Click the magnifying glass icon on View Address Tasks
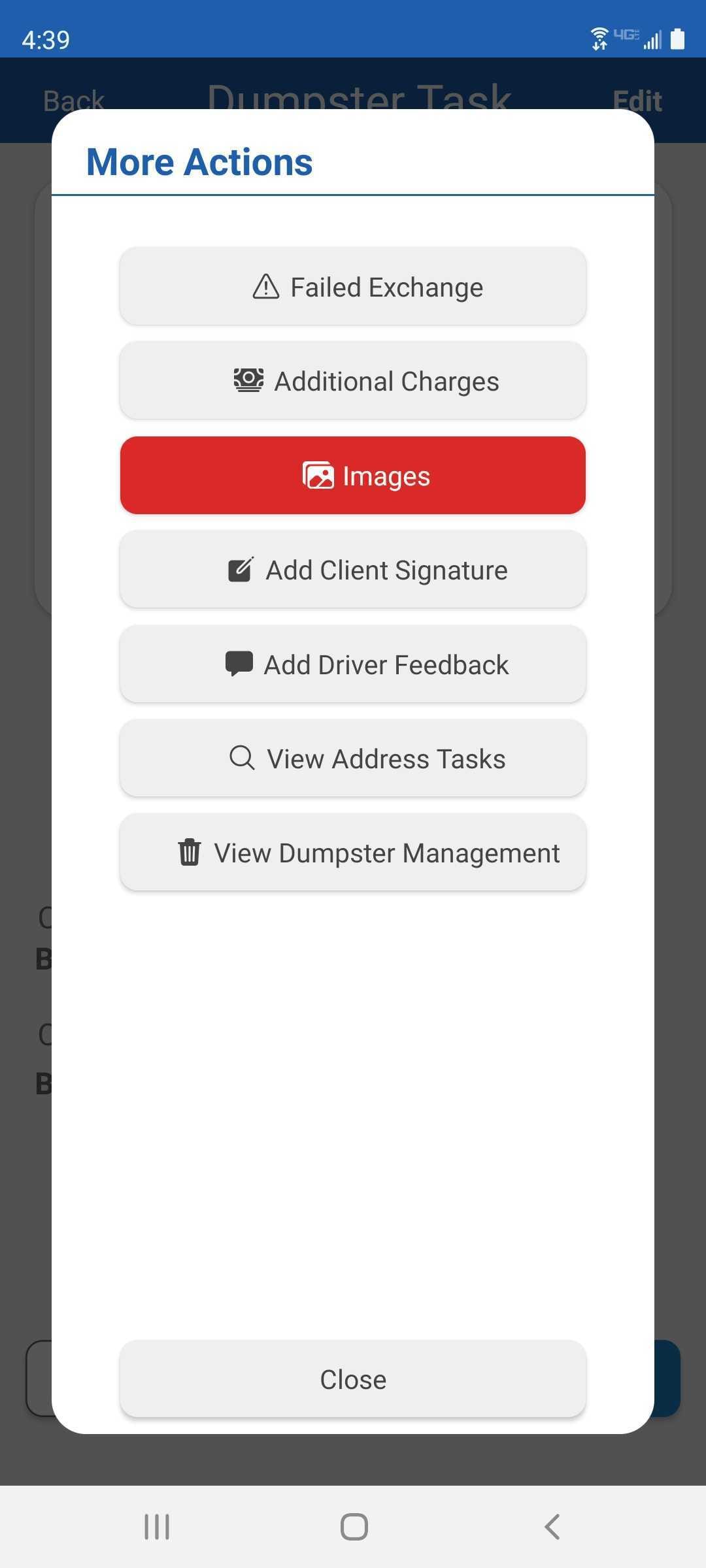706x1568 pixels. click(x=243, y=759)
